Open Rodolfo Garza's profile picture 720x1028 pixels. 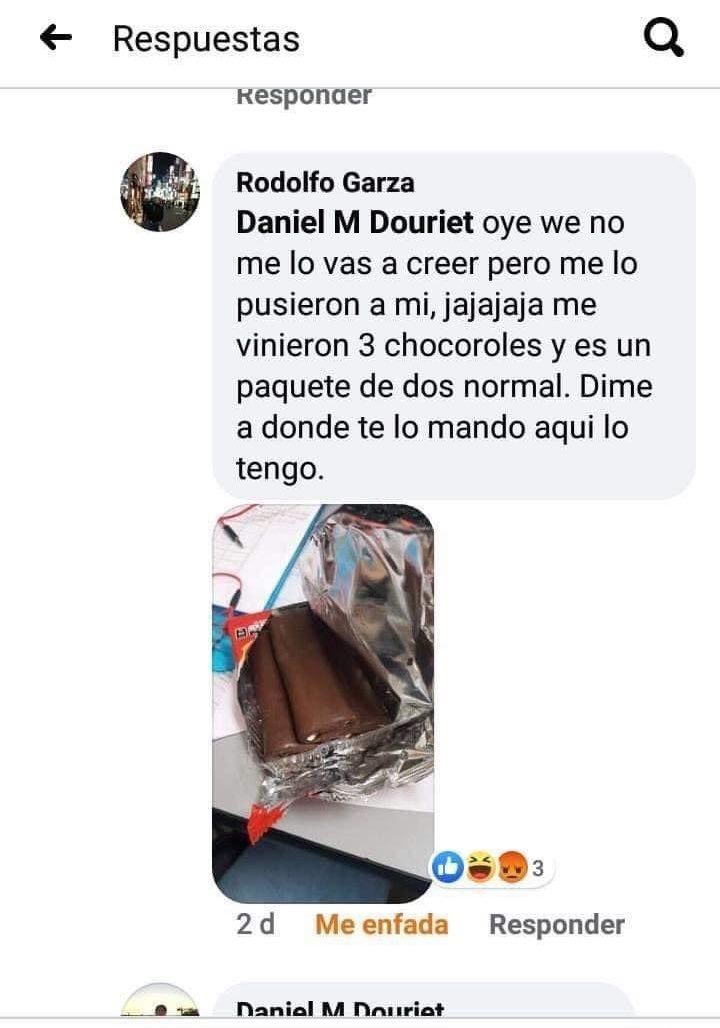pyautogui.click(x=160, y=192)
